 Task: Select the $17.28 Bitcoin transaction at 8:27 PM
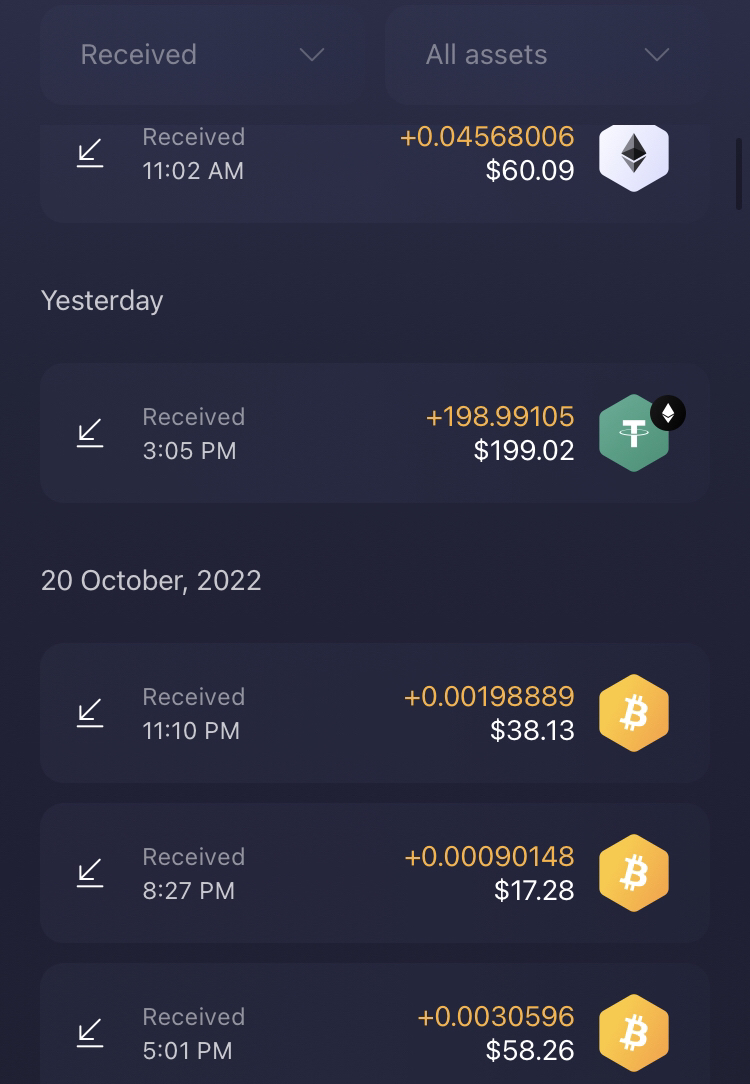click(x=374, y=873)
